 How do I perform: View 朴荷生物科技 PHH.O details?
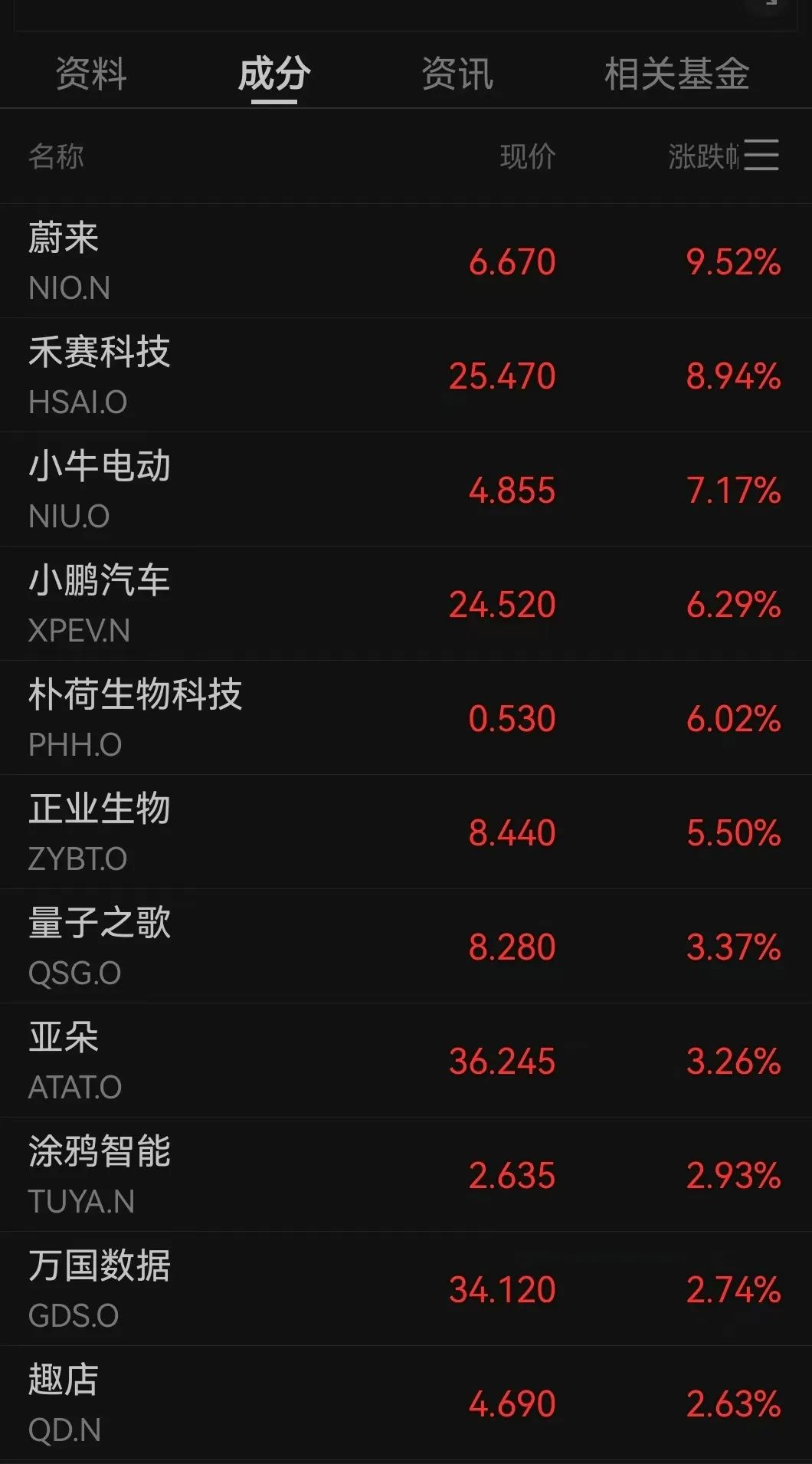[406, 717]
